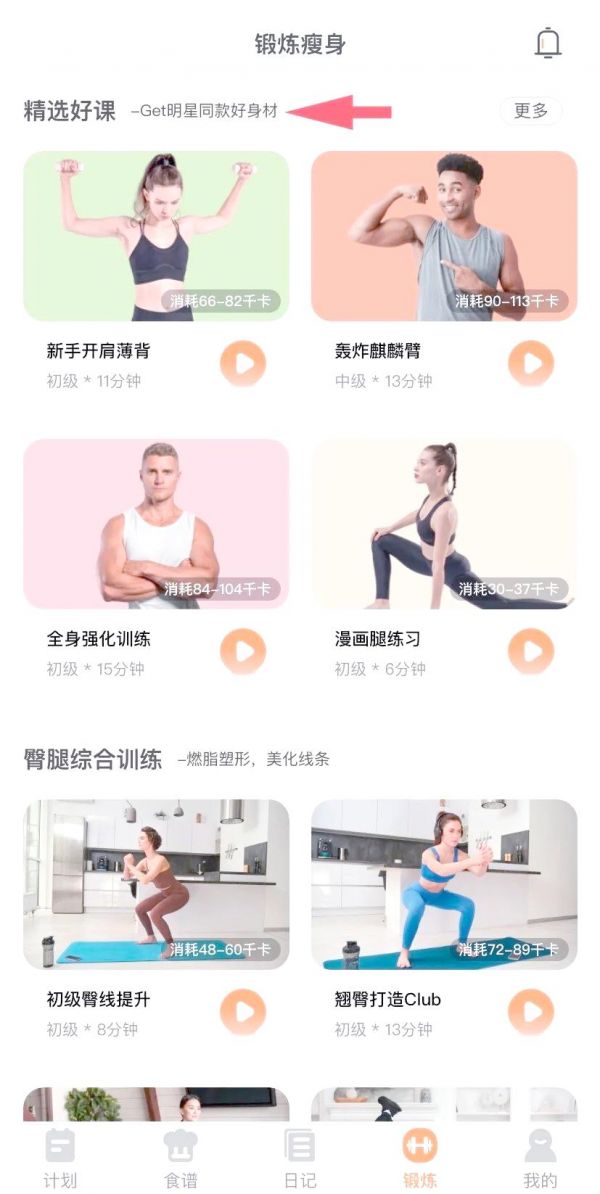Open the 轰炸麒麟臂 course card

click(x=444, y=236)
